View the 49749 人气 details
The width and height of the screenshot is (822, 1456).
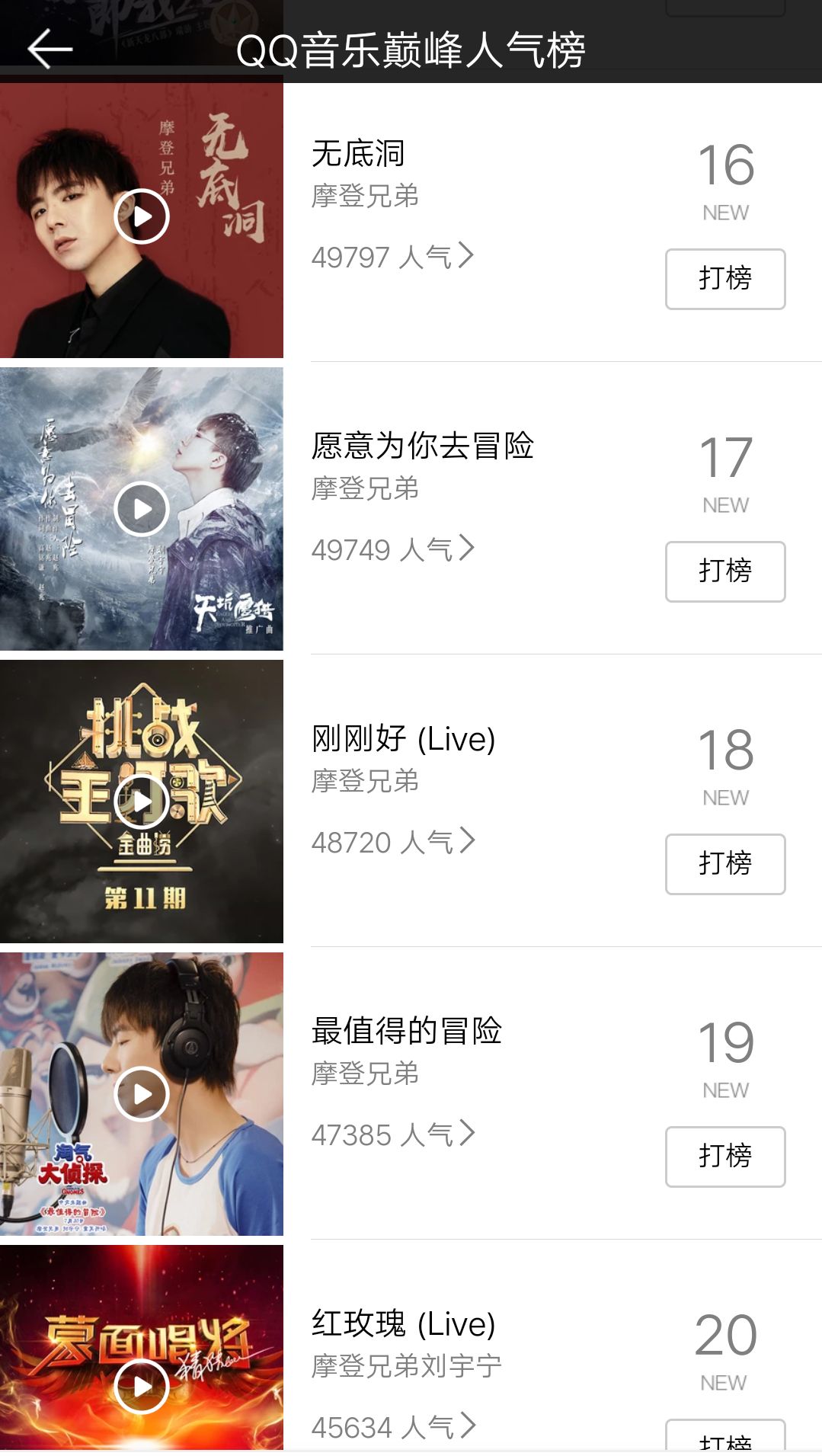click(392, 549)
